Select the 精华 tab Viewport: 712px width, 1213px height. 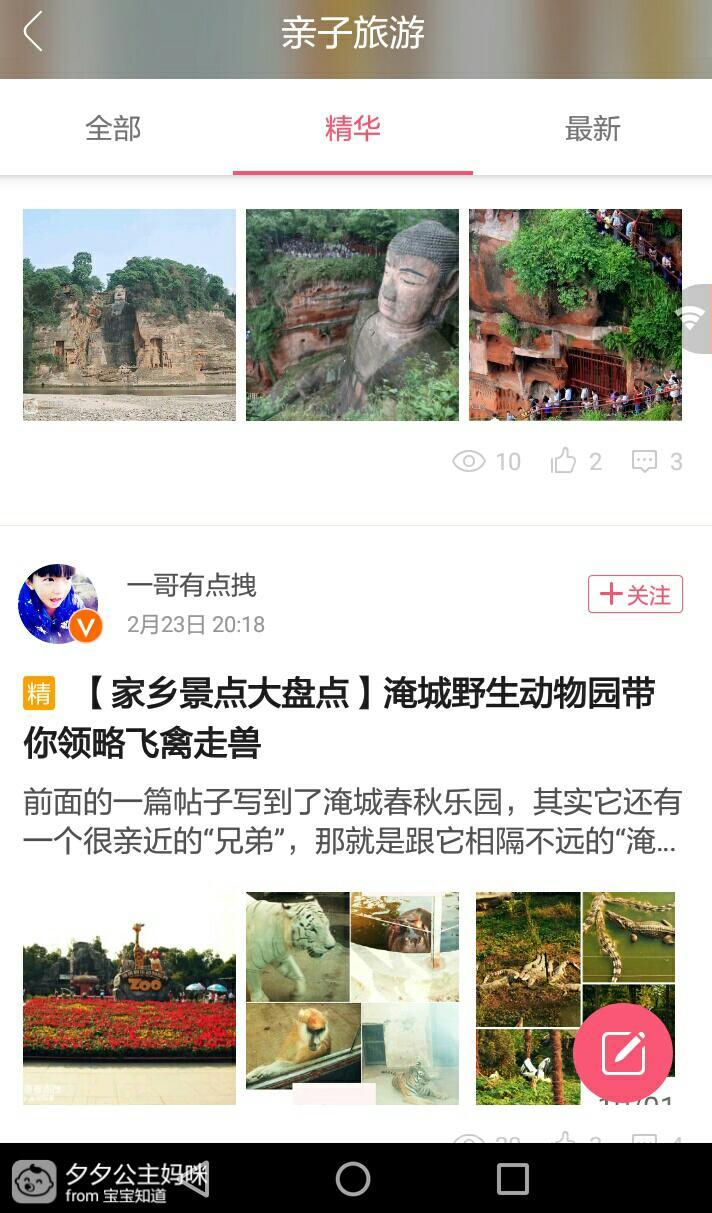coord(352,129)
